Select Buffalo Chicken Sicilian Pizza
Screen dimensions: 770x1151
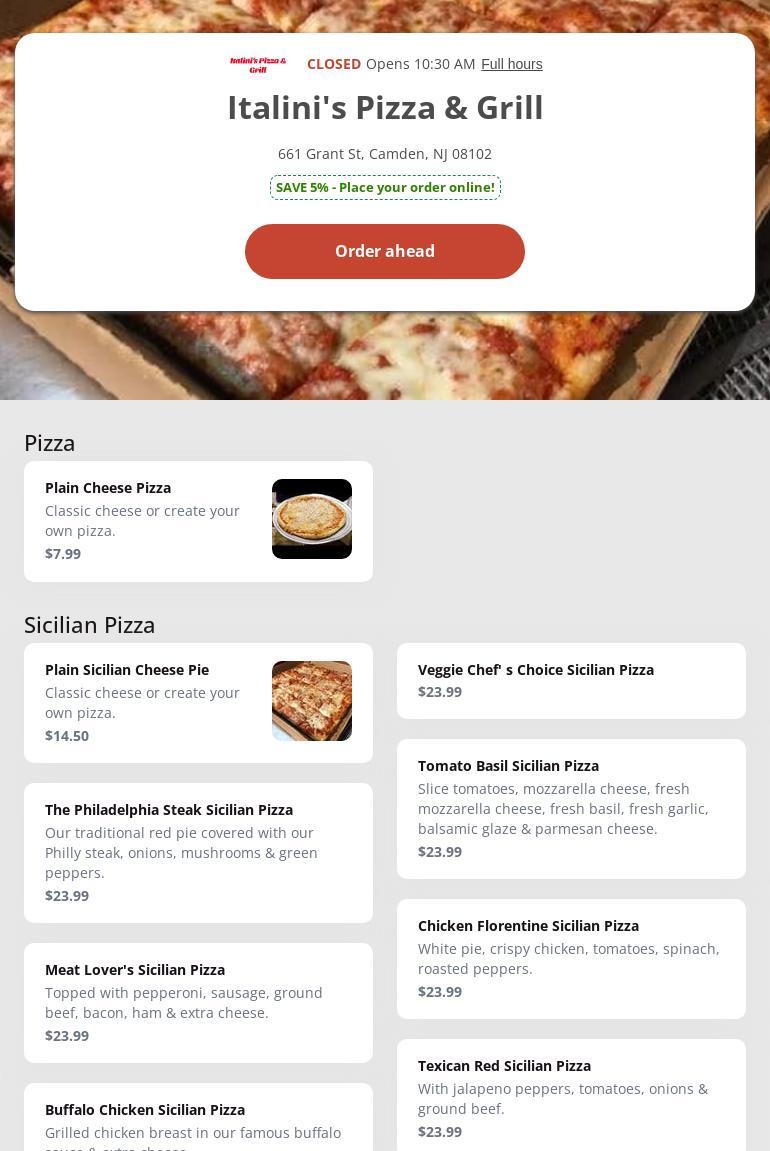[198, 1120]
